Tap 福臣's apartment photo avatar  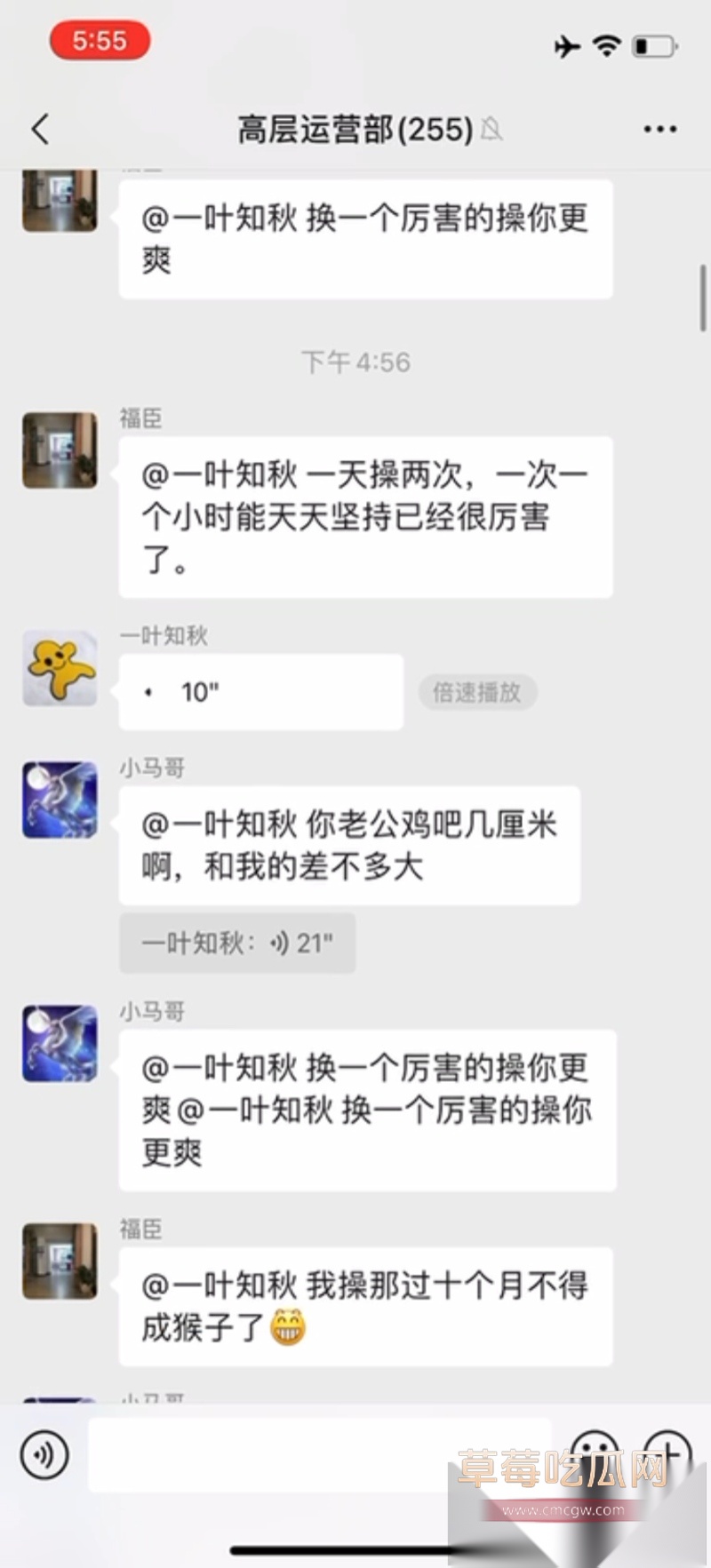click(x=59, y=450)
